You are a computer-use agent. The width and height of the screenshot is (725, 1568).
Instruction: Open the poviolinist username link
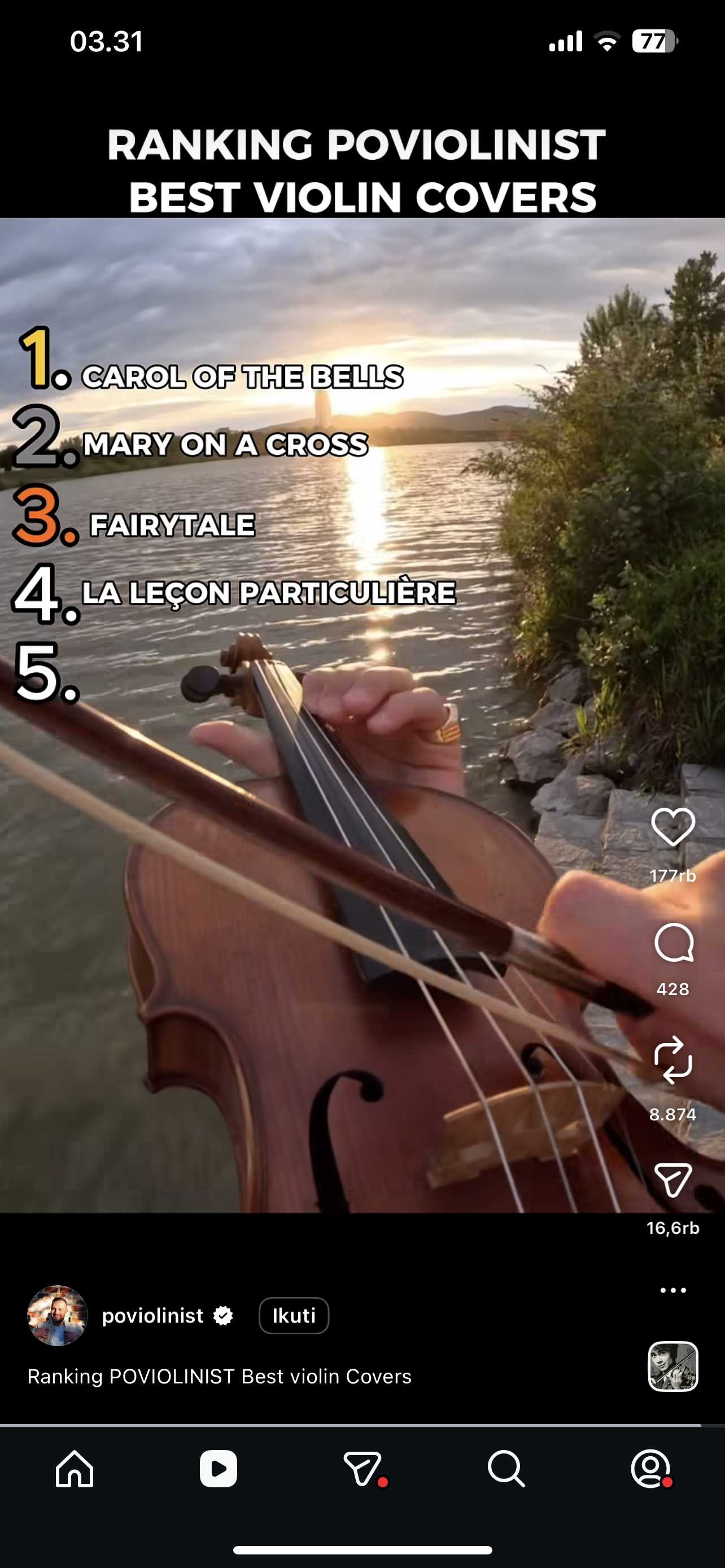tap(152, 1315)
